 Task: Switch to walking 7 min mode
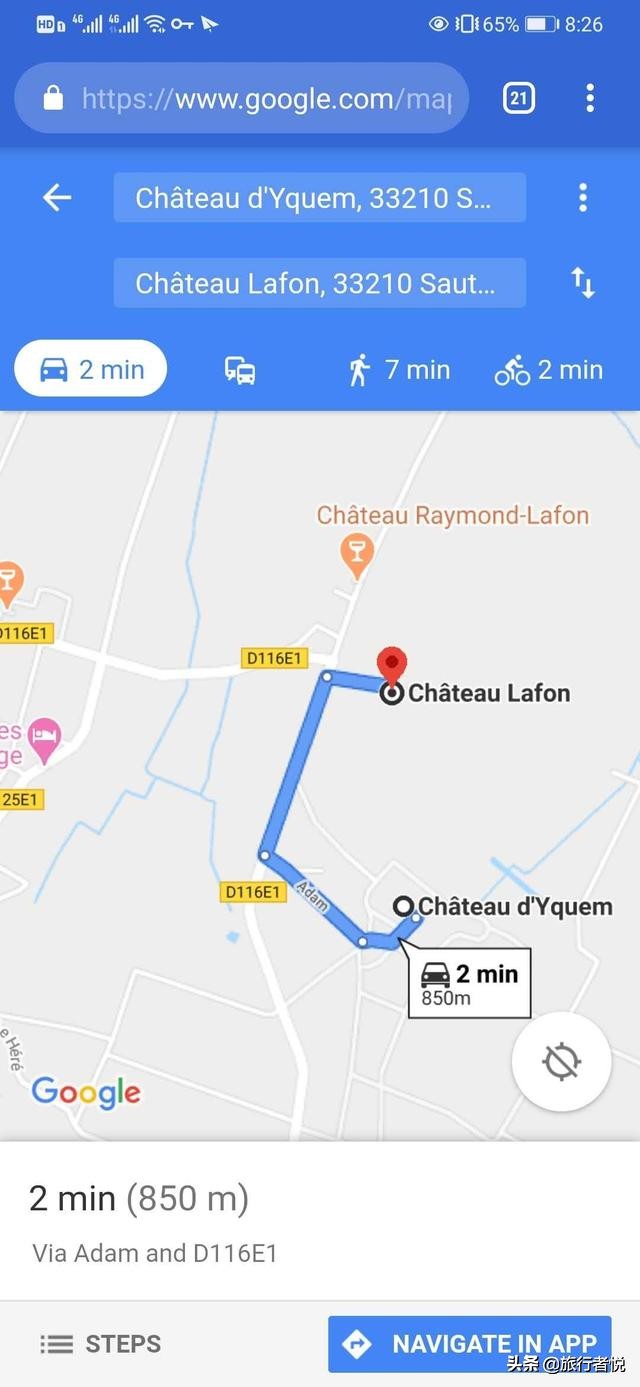[x=399, y=370]
